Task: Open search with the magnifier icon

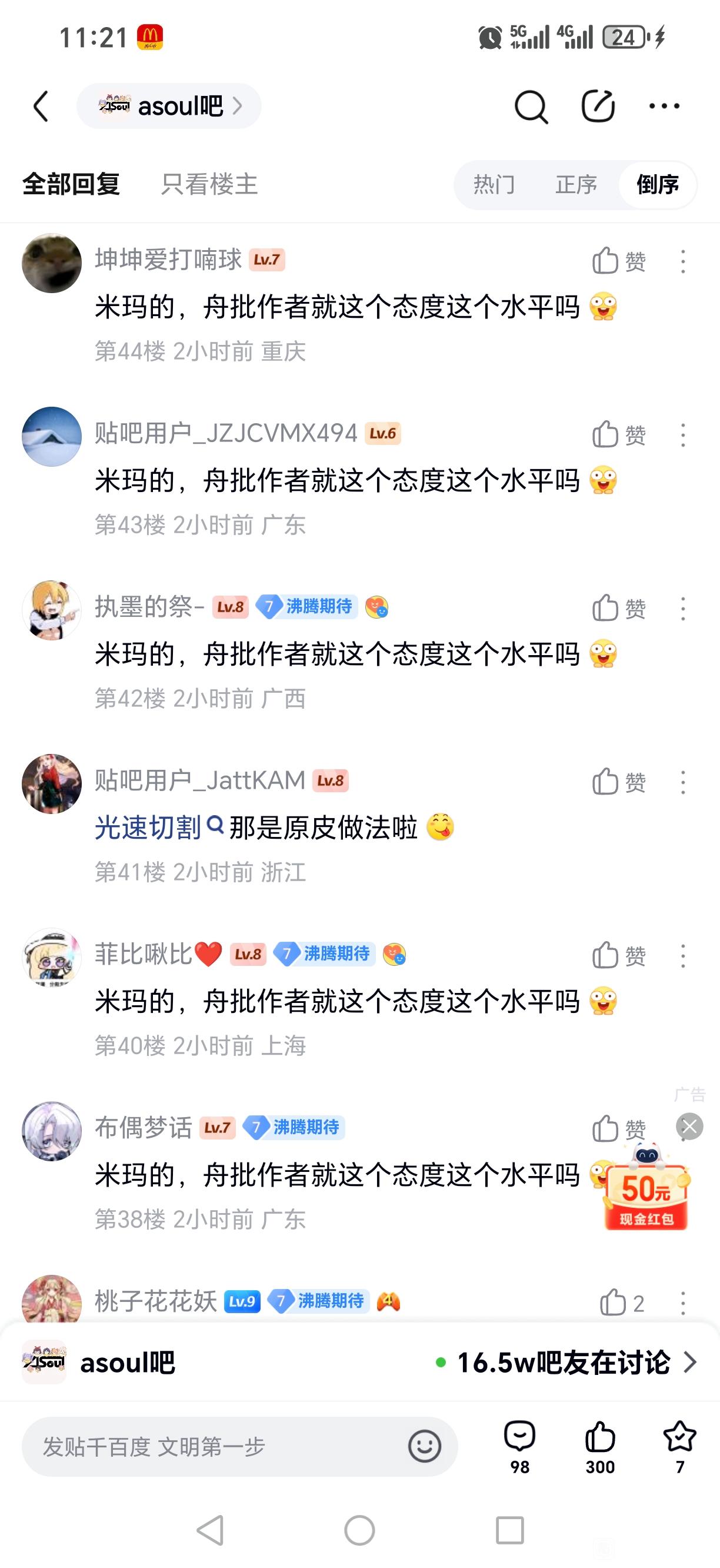Action: (x=531, y=107)
